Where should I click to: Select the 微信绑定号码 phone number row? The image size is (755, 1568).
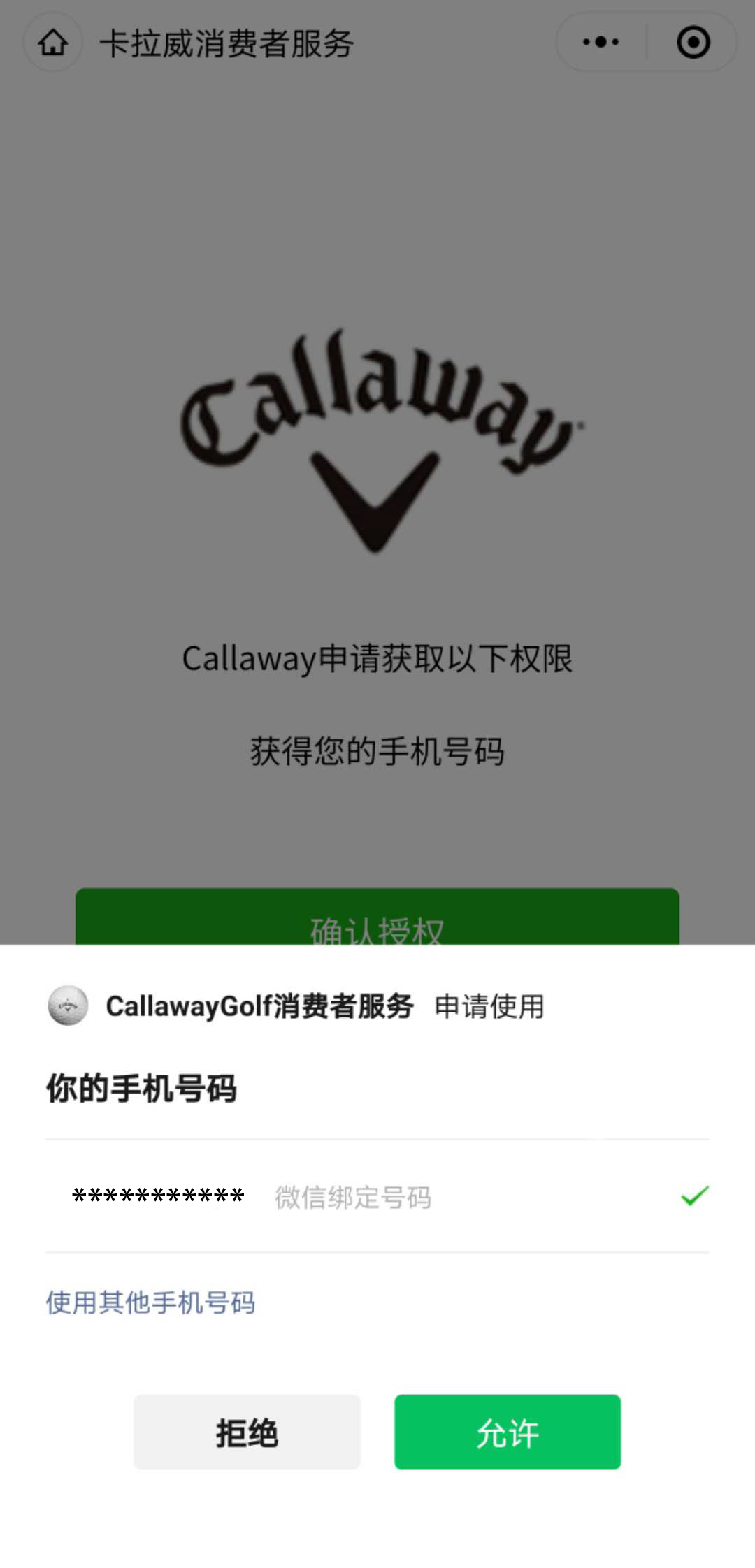(377, 1196)
